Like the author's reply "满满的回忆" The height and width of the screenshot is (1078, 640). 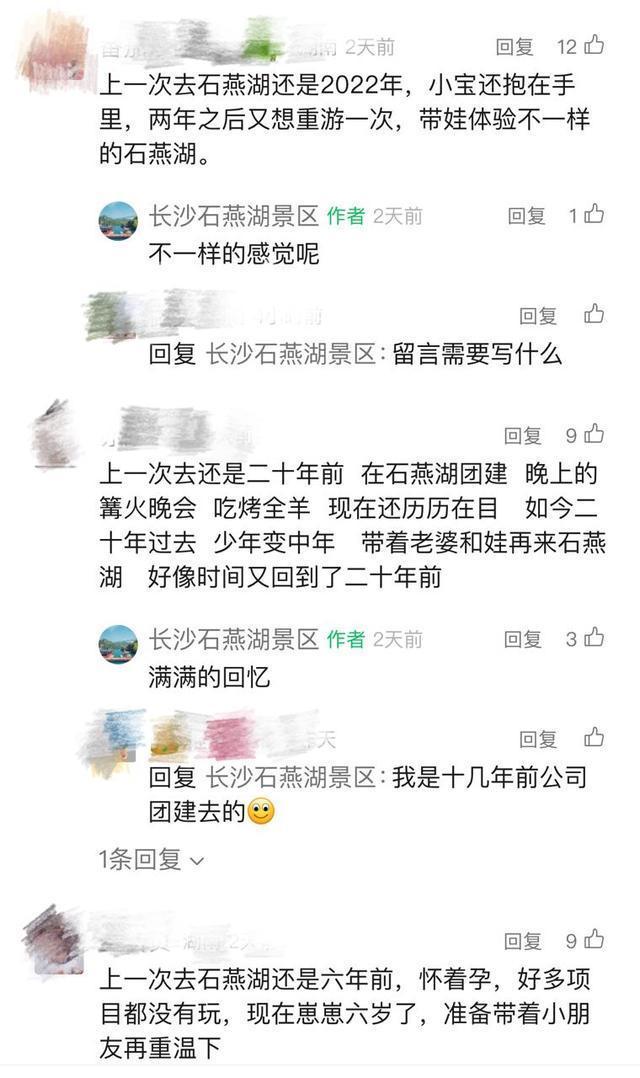tap(594, 638)
